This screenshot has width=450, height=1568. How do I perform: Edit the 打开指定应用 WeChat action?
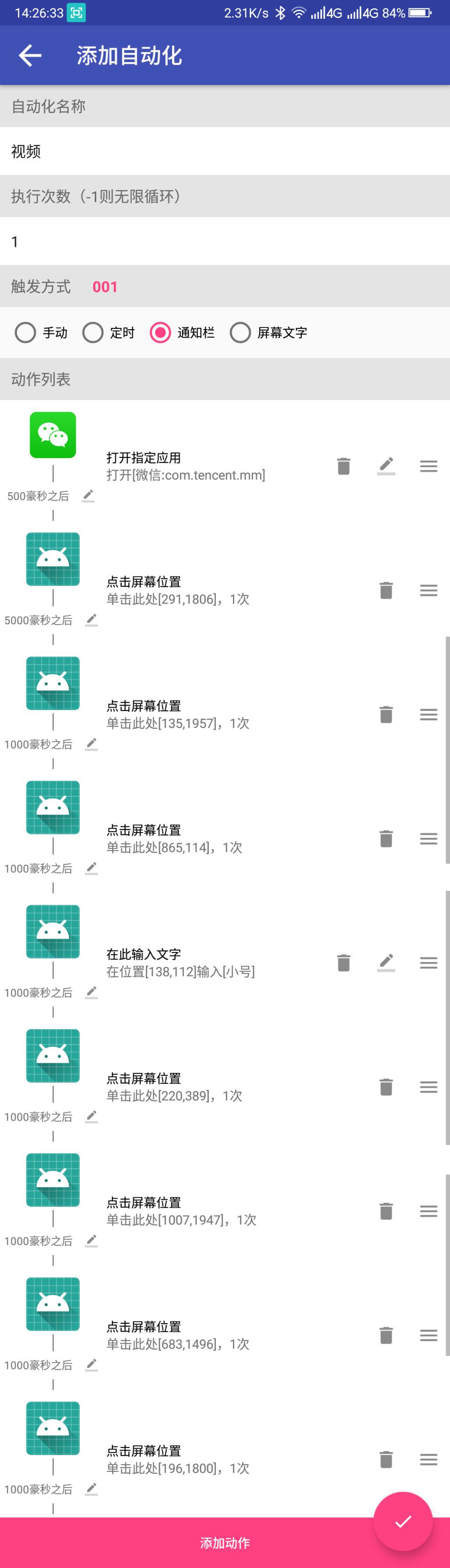coord(386,466)
